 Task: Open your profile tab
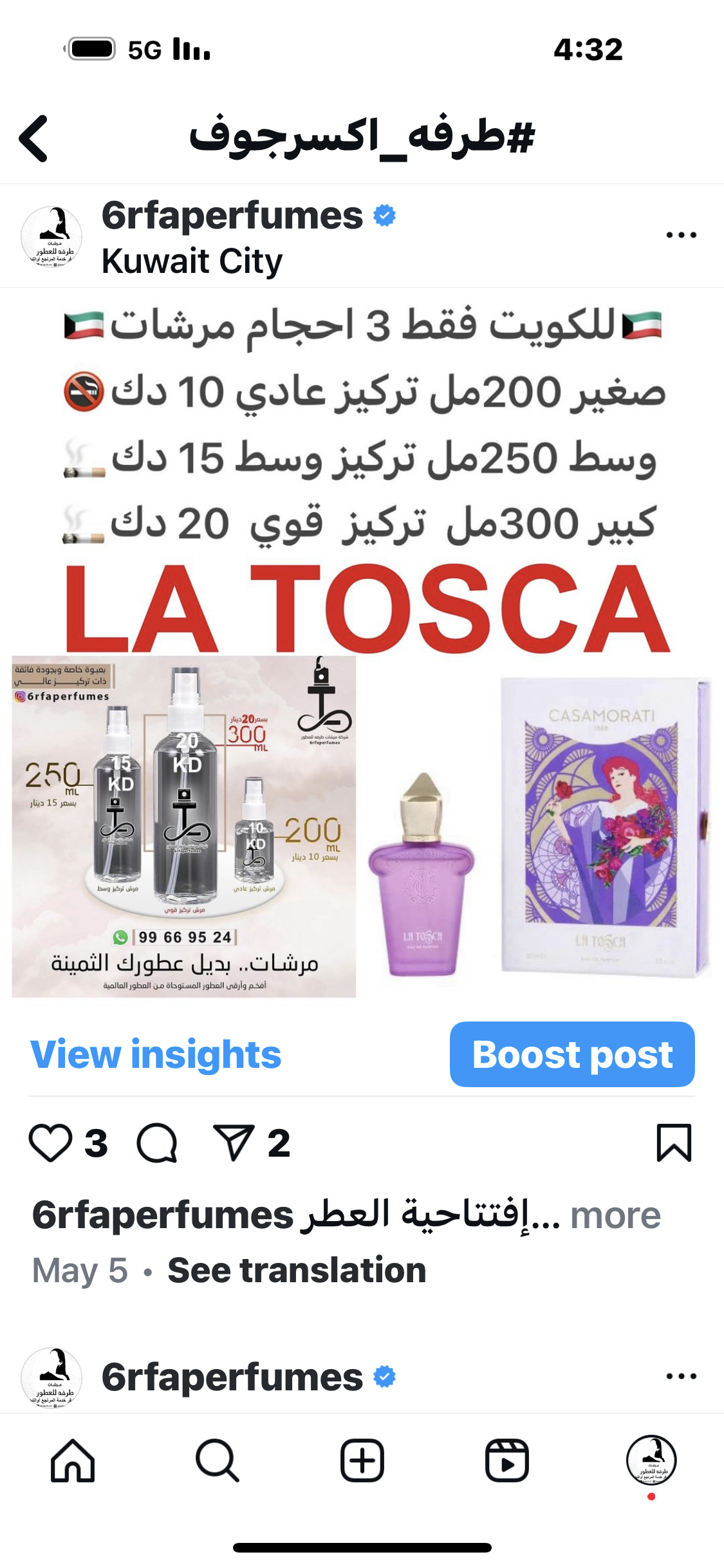(x=651, y=1460)
